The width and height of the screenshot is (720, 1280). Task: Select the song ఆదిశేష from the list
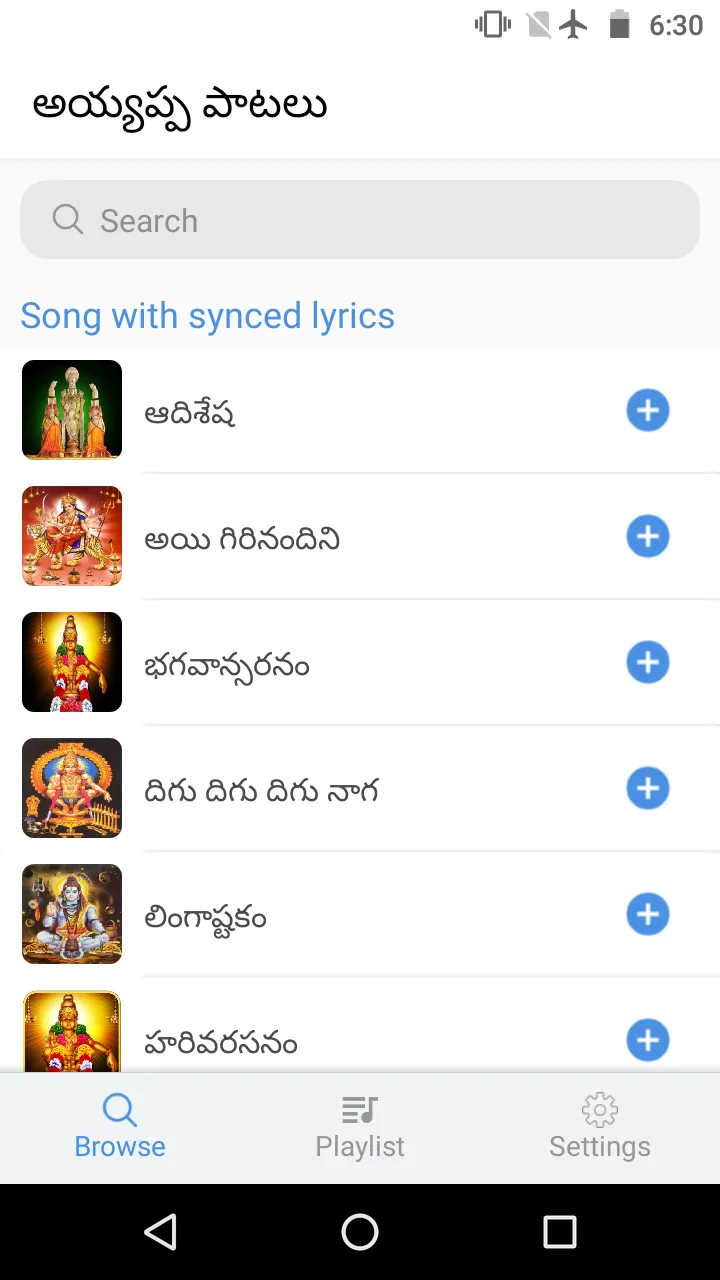(300, 410)
